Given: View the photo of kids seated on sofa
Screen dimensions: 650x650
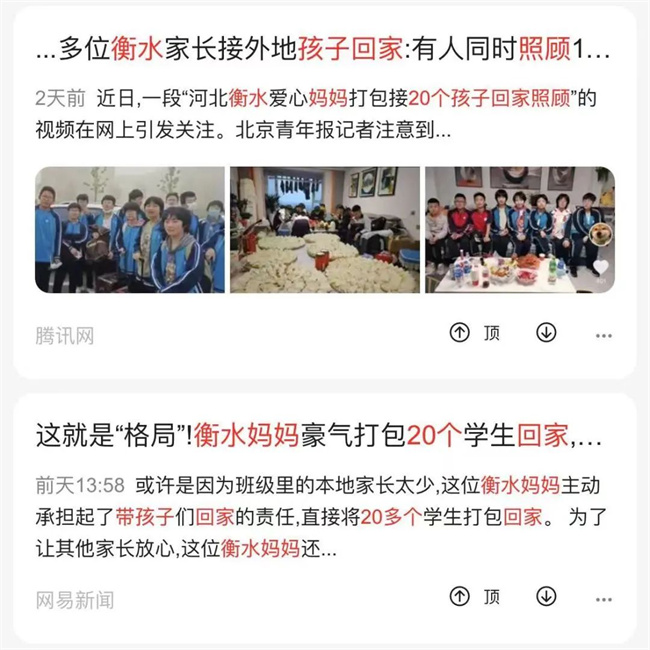Looking at the screenshot, I should pos(519,230).
